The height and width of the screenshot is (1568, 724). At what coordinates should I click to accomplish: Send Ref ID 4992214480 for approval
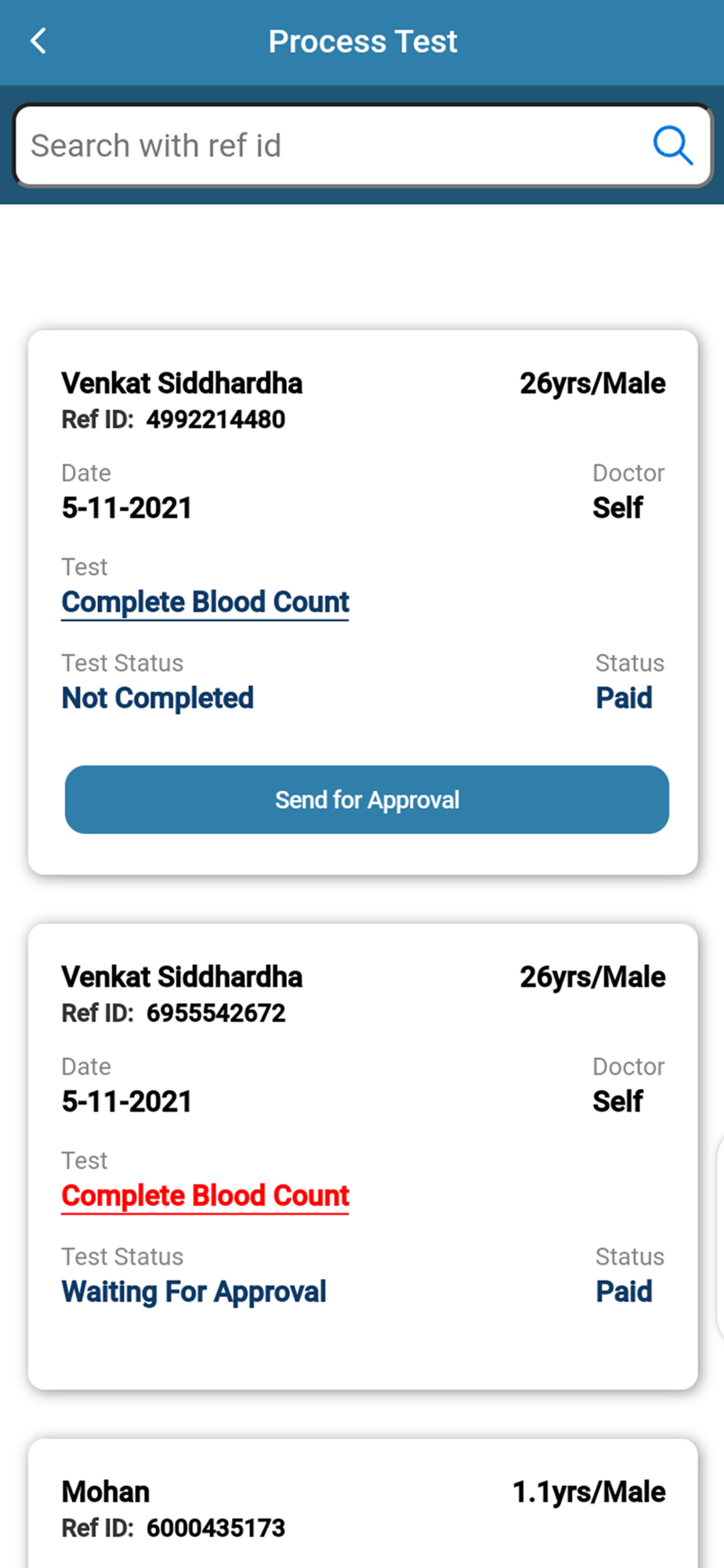tap(367, 800)
